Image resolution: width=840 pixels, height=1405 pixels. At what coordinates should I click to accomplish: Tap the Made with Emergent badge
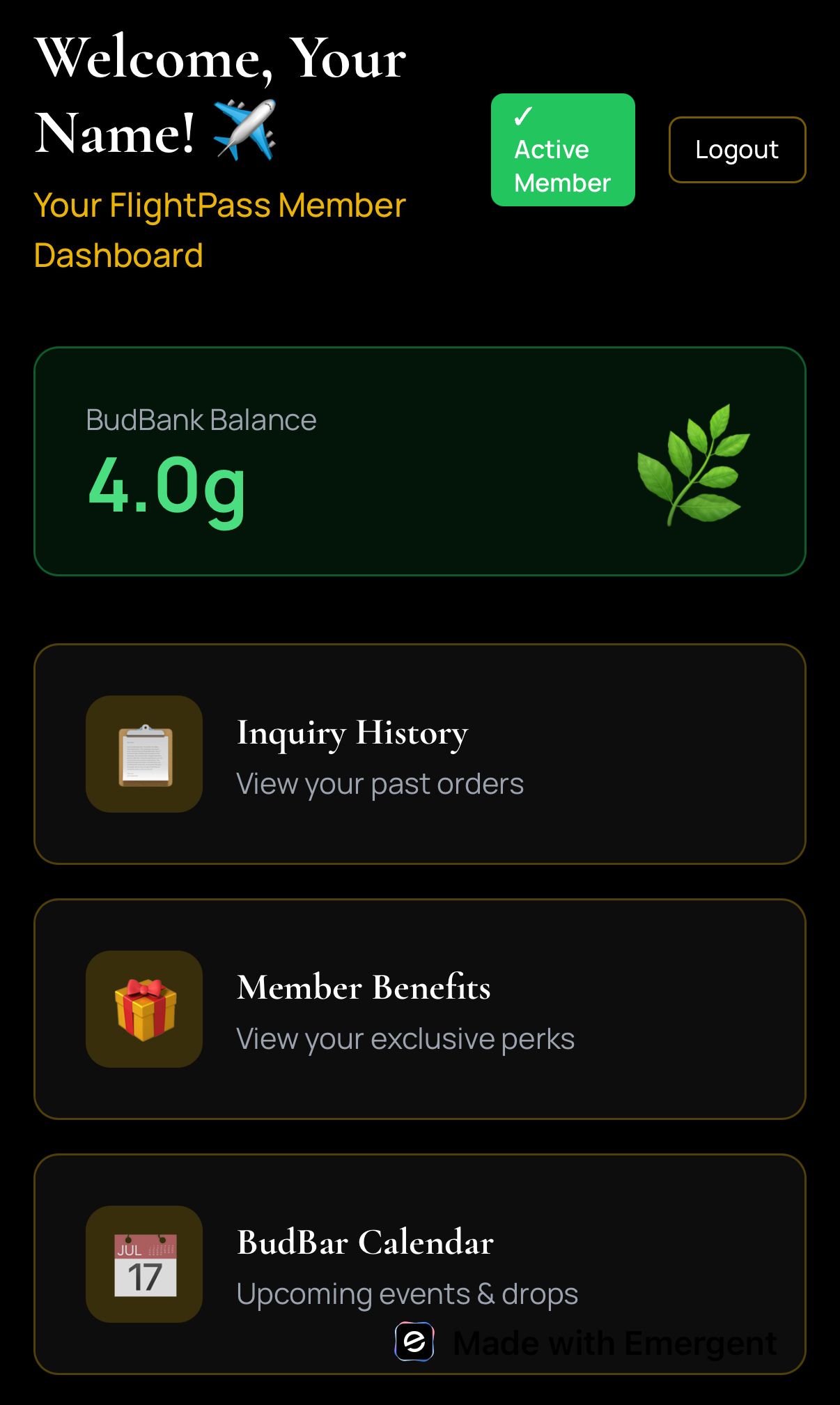pos(586,1343)
